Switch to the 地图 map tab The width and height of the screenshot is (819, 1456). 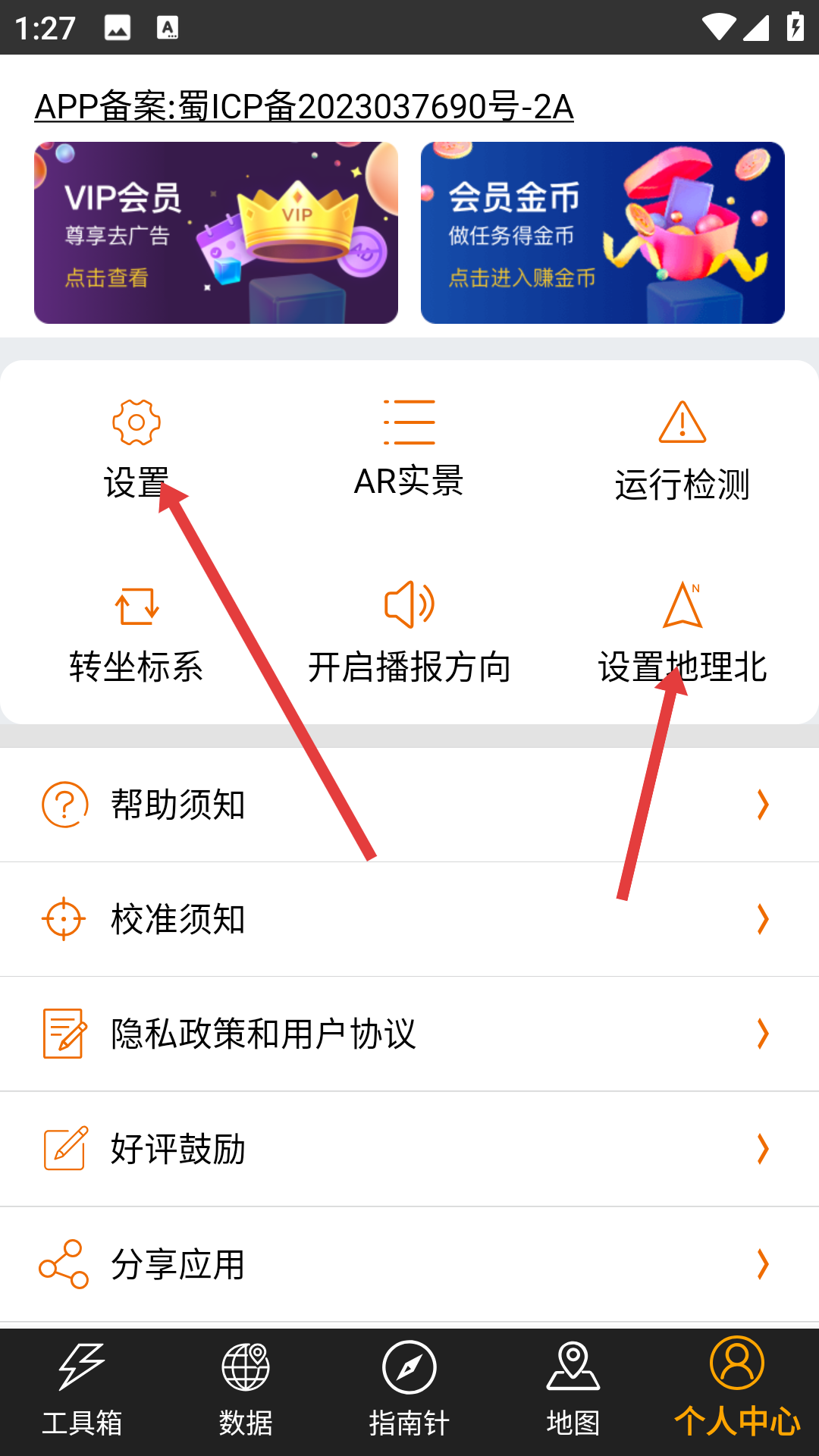coord(573,1392)
